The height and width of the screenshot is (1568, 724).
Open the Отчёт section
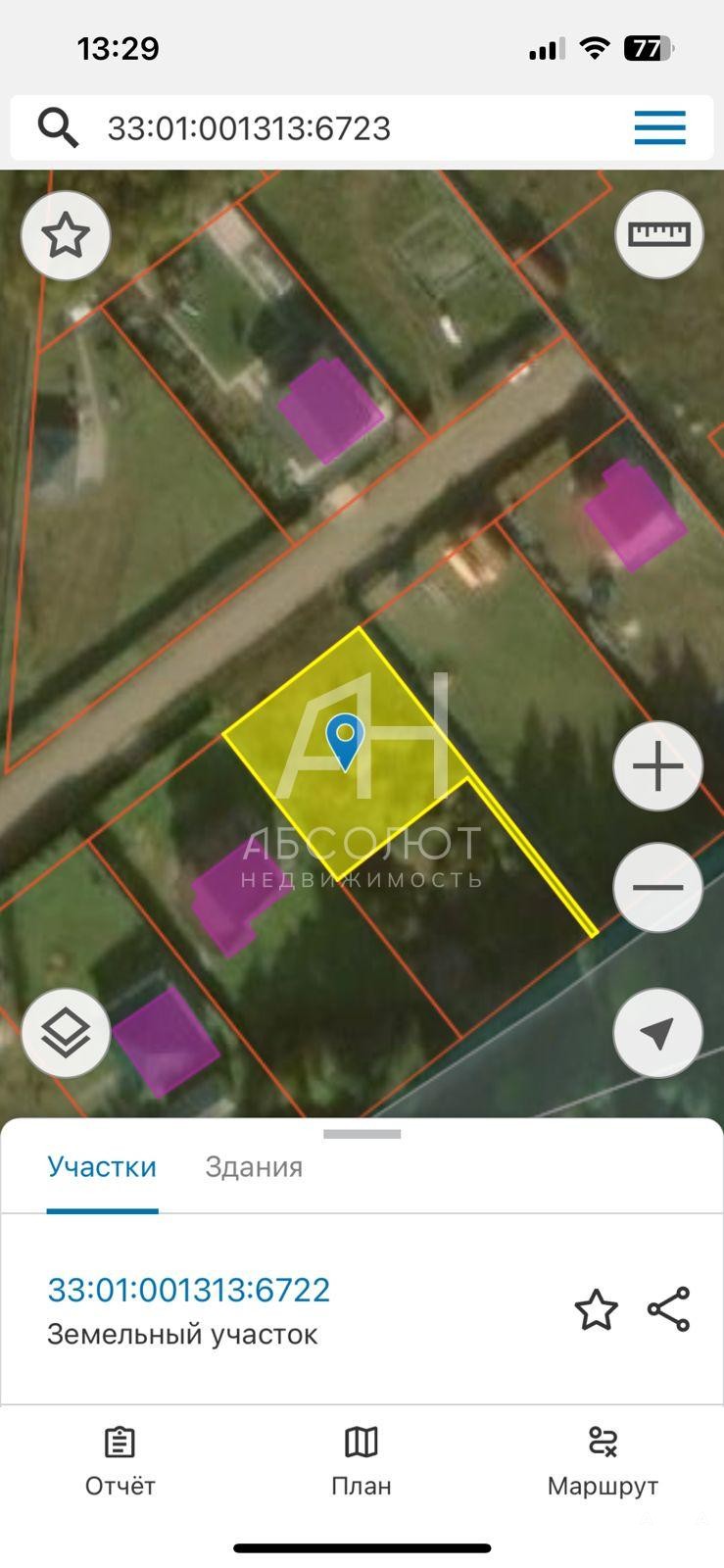(x=120, y=1462)
